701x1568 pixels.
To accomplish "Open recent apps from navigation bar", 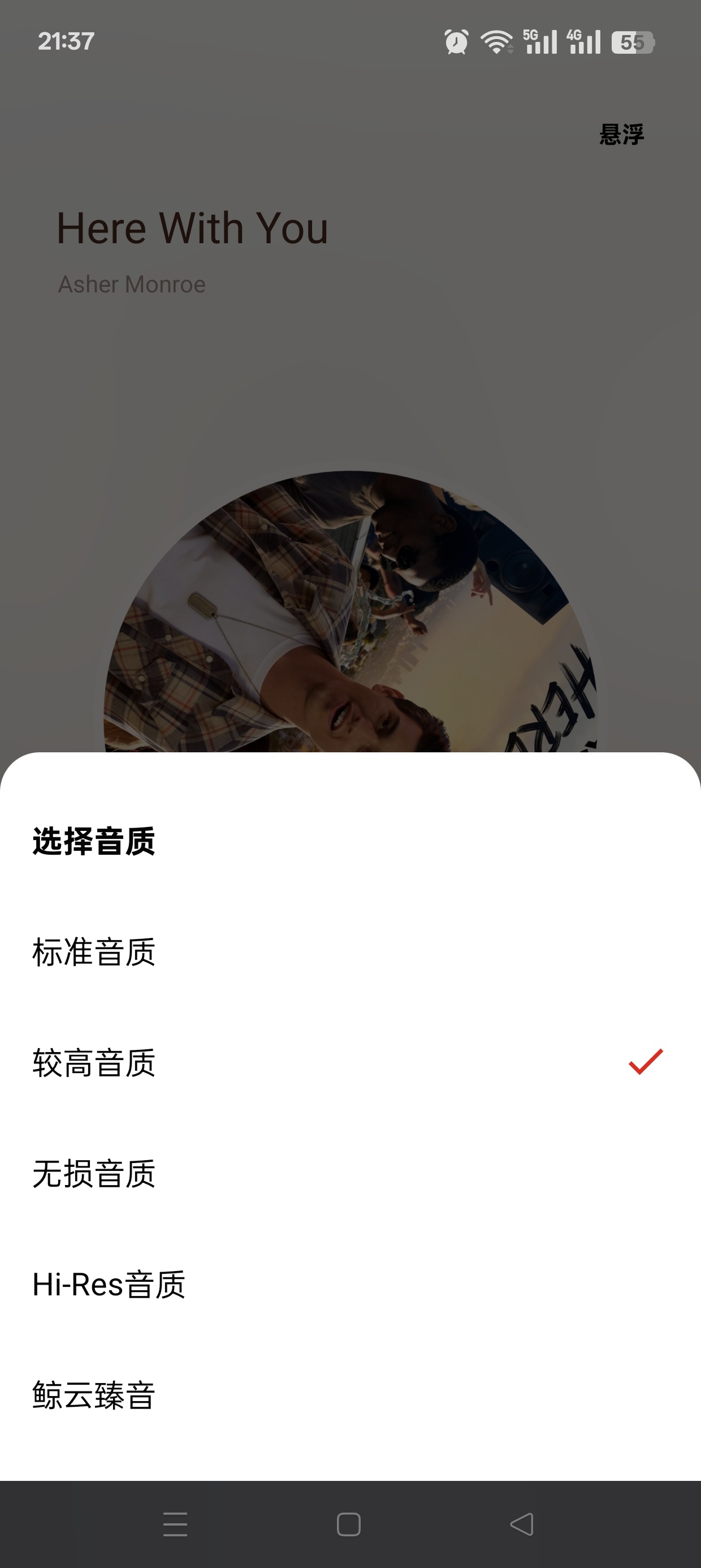I will click(x=175, y=1524).
